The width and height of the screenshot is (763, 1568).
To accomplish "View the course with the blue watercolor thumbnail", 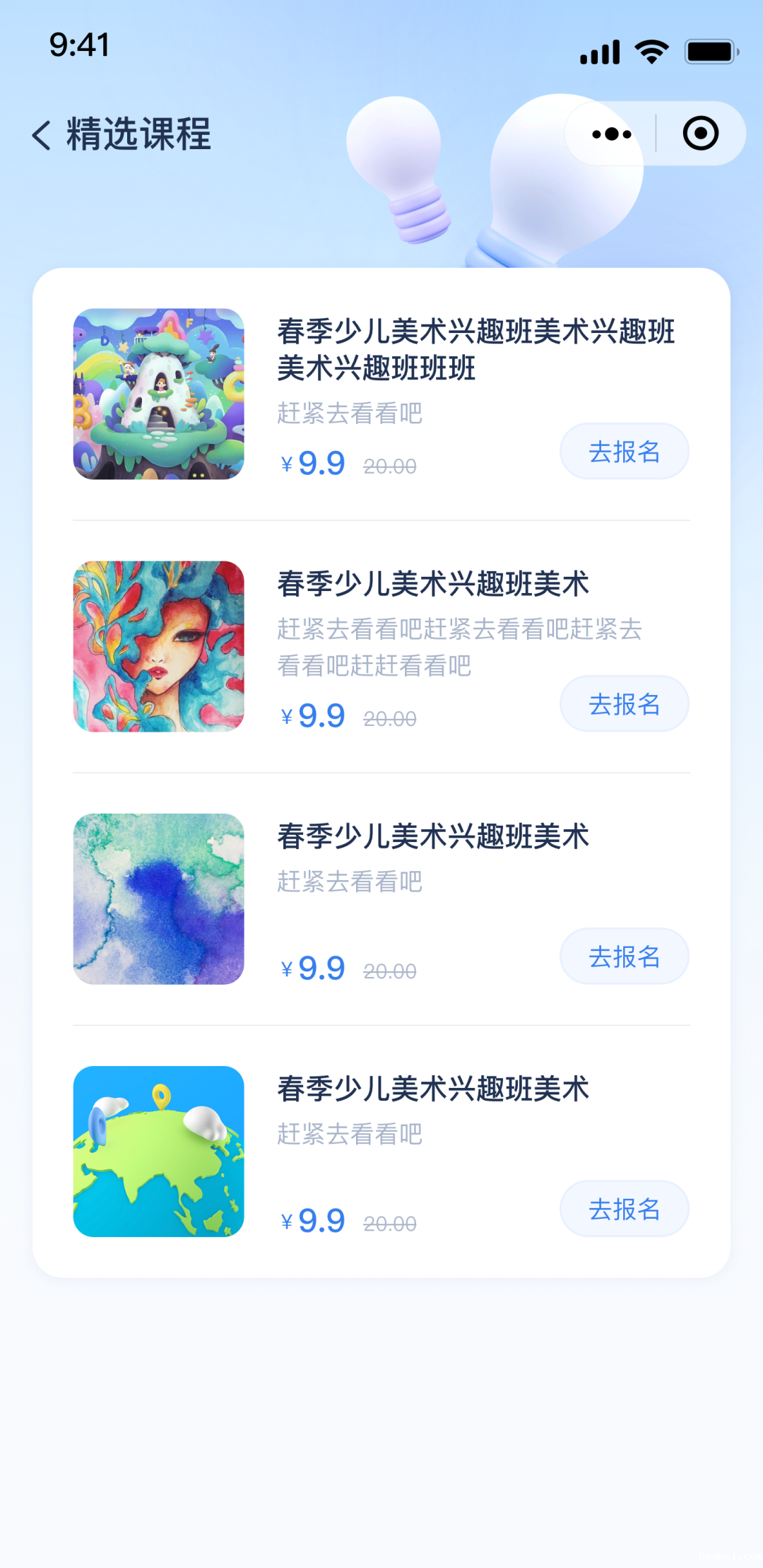I will pos(159,899).
